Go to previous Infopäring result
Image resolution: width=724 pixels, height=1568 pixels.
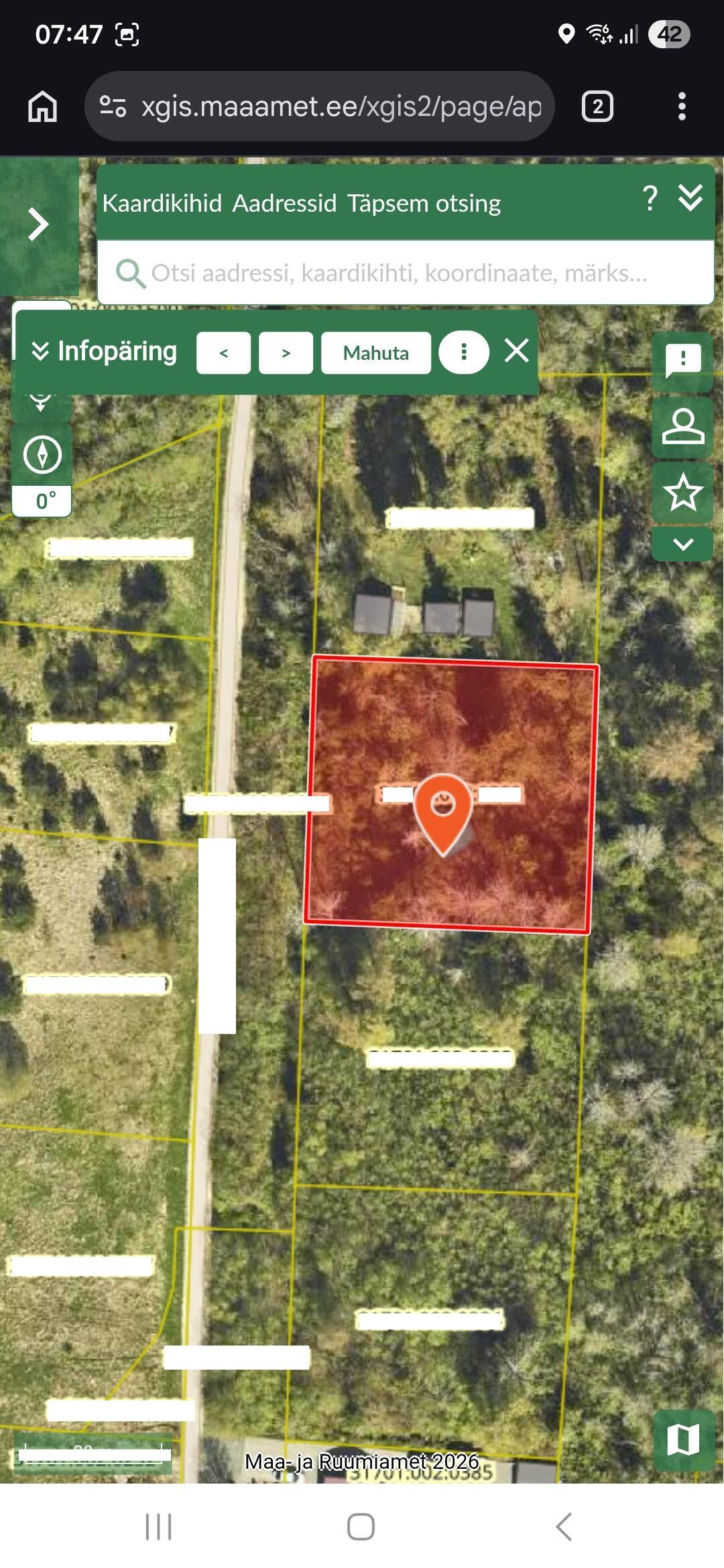(223, 353)
